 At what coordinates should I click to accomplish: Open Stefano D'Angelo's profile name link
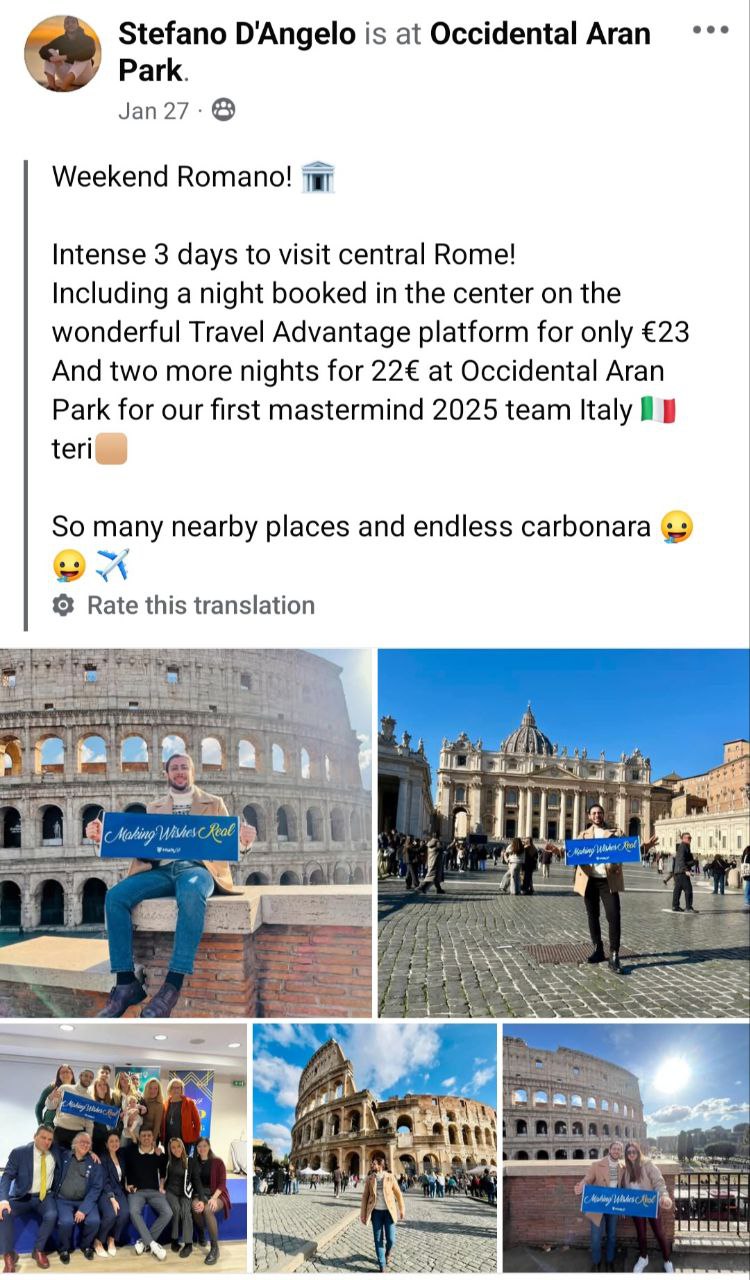[237, 34]
